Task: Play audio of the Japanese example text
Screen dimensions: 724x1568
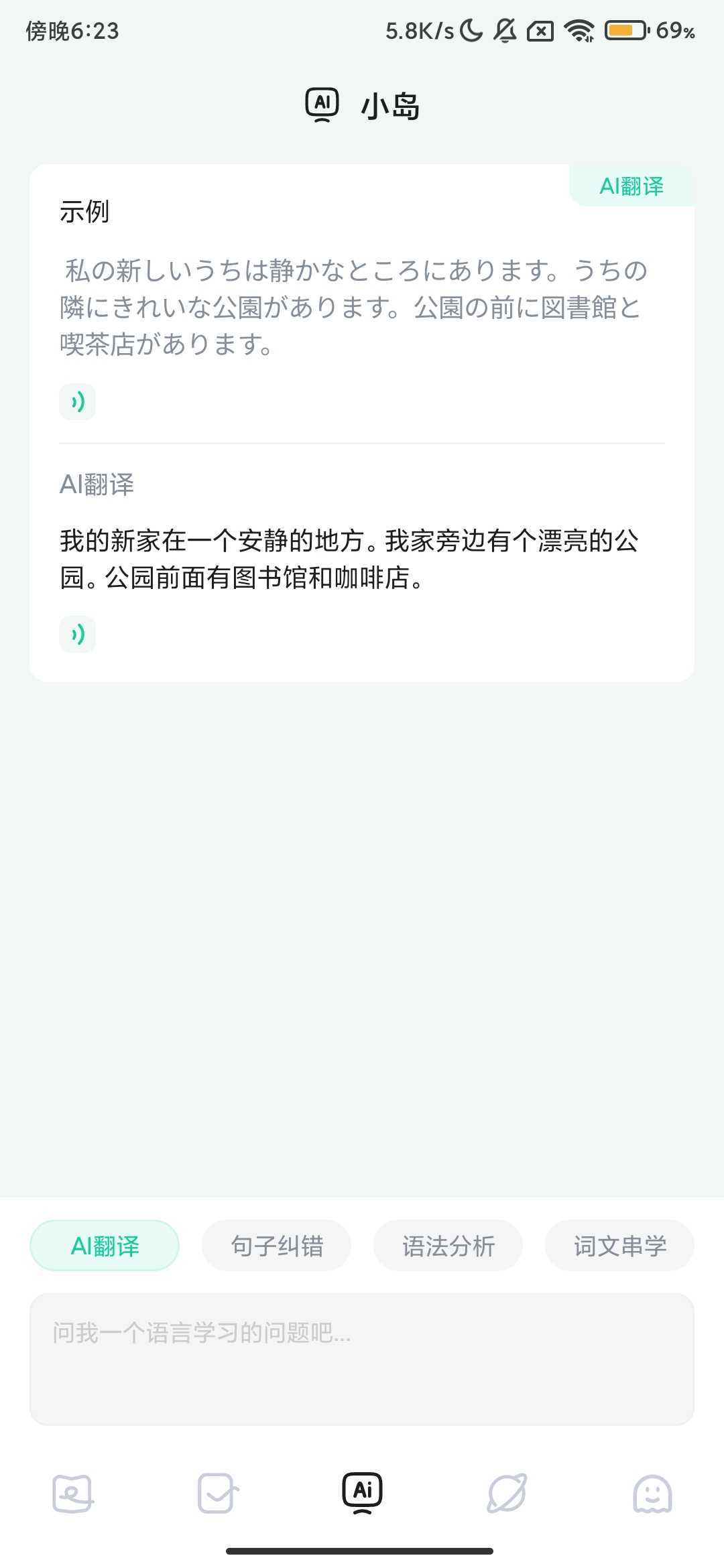Action: 77,402
